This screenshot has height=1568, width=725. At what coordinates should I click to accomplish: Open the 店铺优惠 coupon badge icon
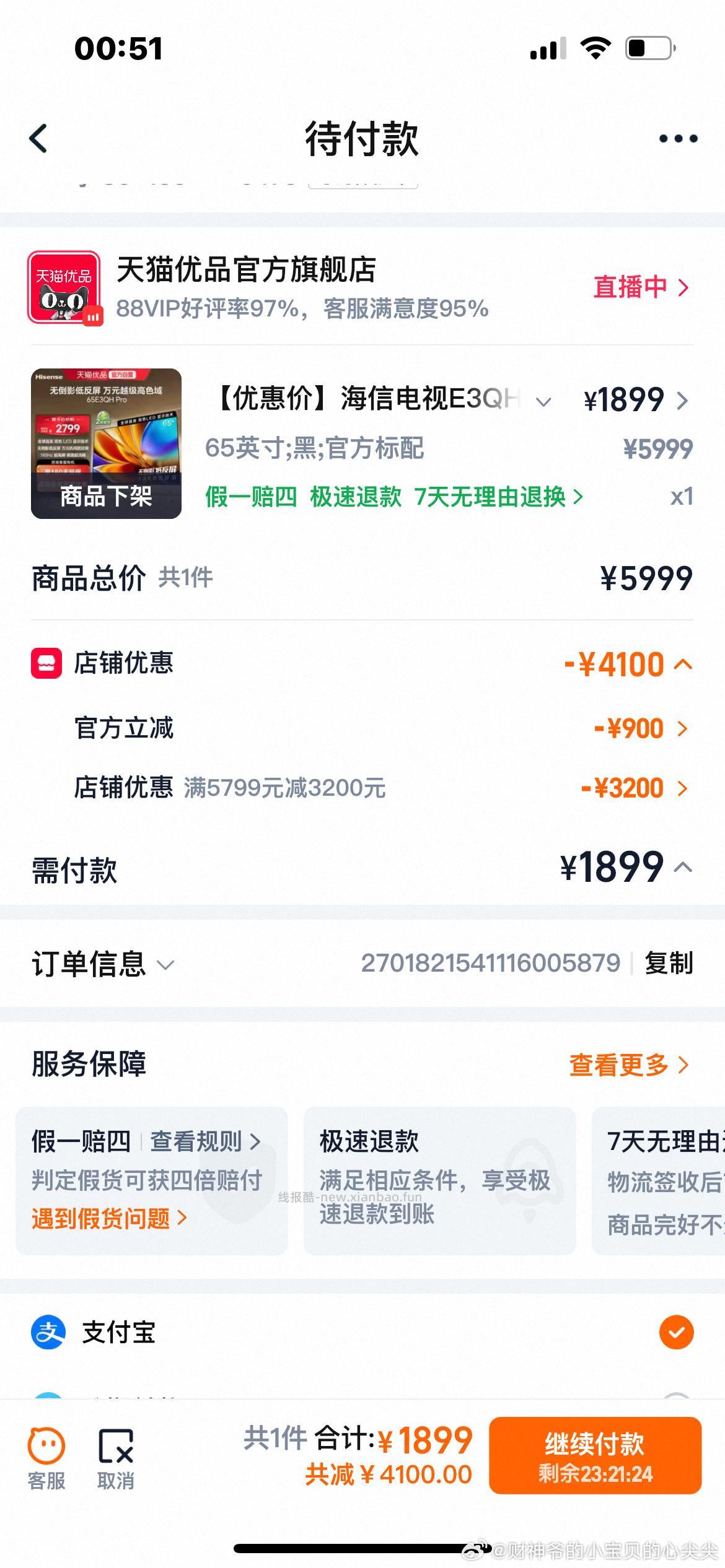tap(44, 663)
